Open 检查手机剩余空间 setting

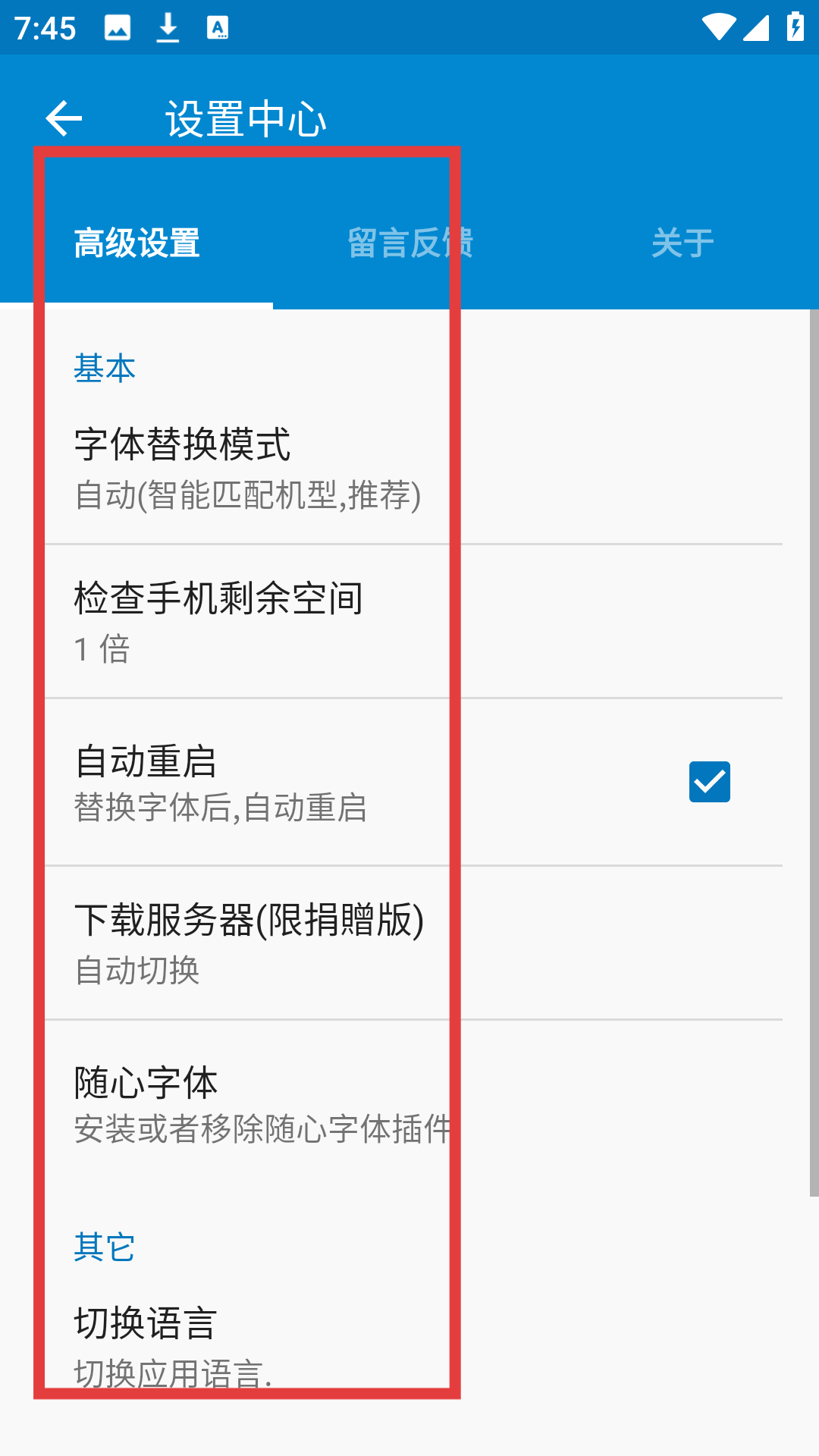[409, 622]
